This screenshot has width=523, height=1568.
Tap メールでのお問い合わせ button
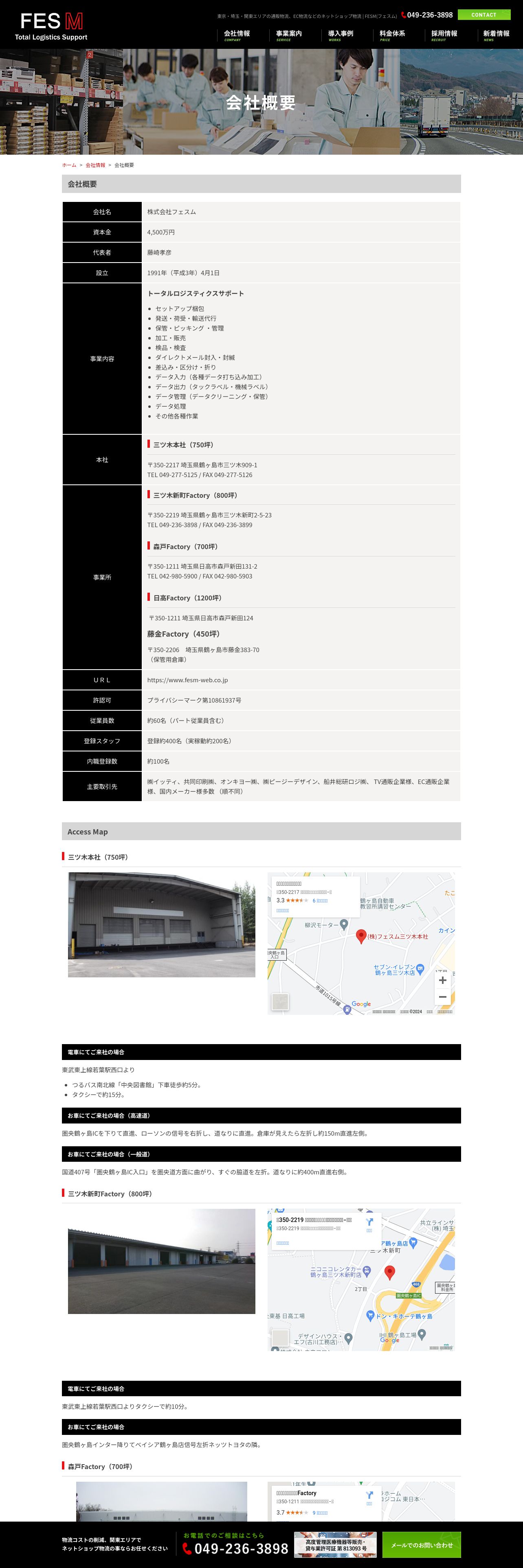(421, 1545)
